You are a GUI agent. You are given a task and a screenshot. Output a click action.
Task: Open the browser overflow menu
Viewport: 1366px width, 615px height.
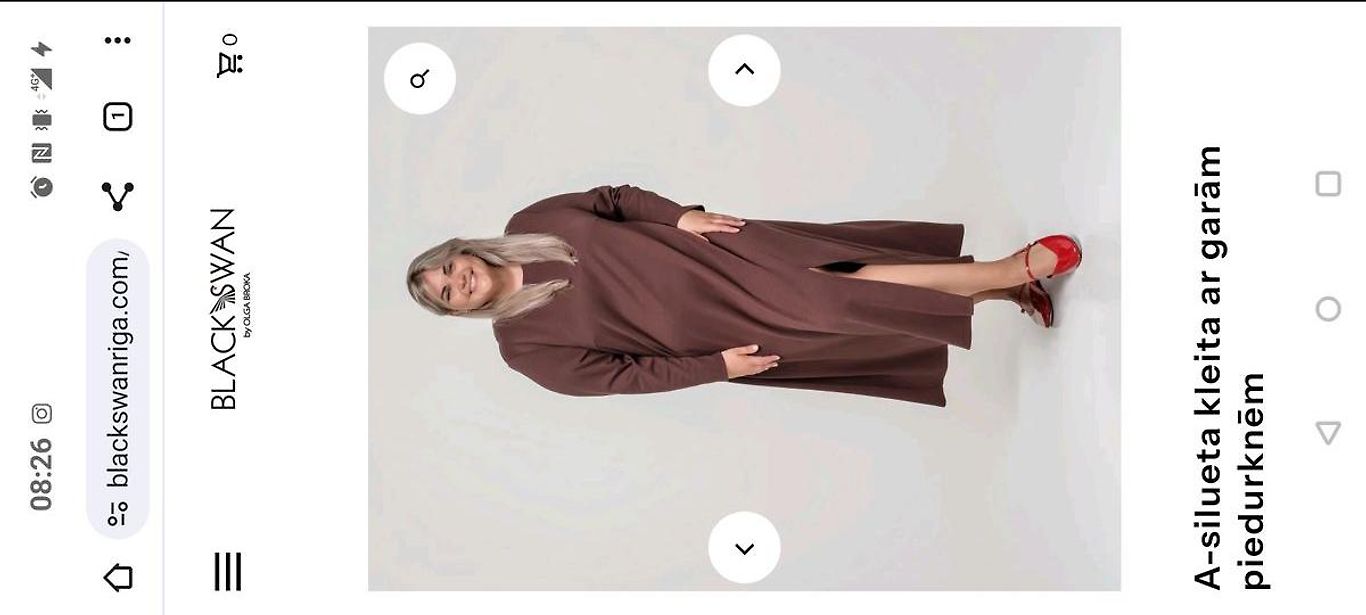(118, 40)
